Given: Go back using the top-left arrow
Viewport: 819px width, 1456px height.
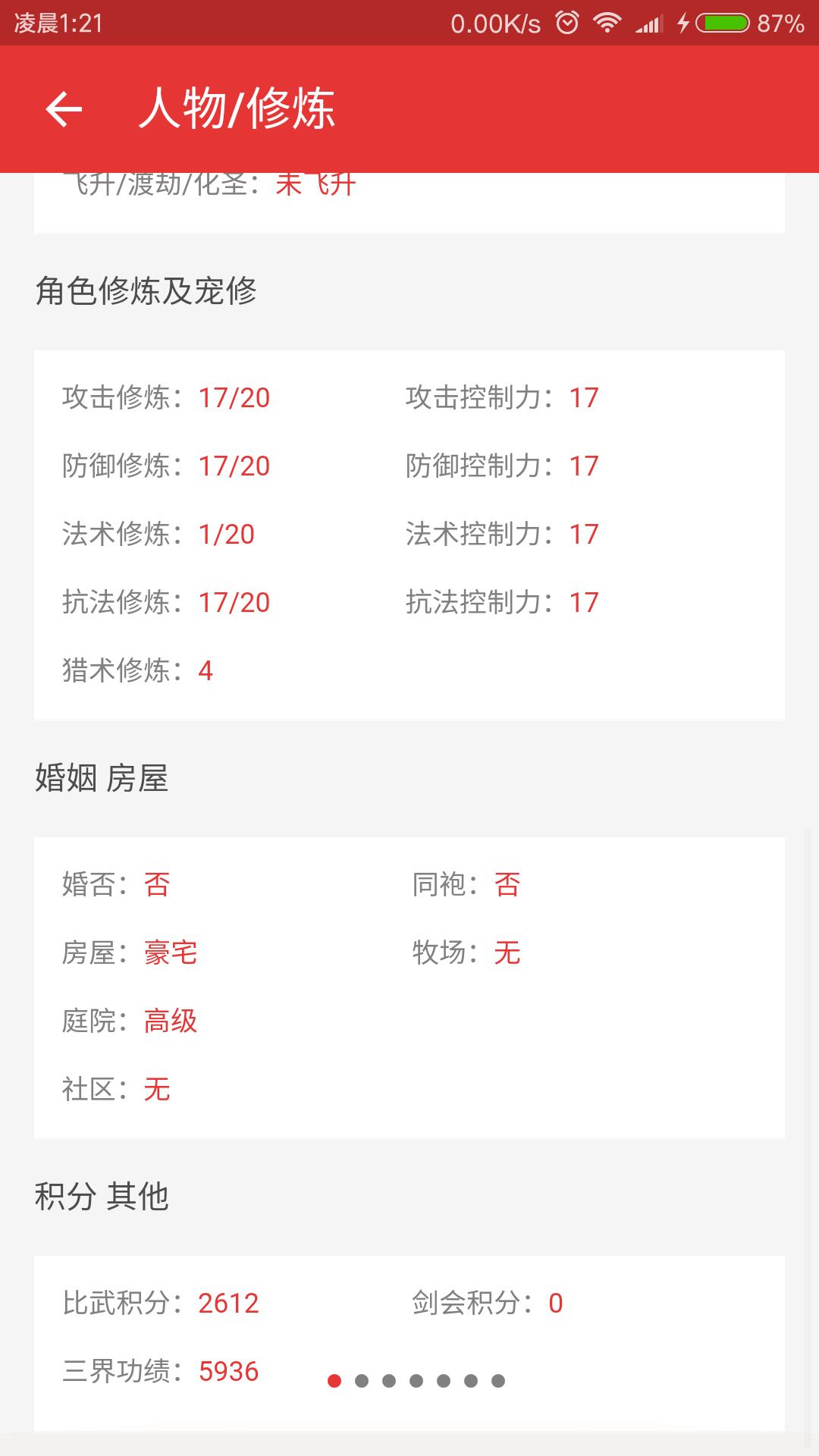Looking at the screenshot, I should pos(64,109).
